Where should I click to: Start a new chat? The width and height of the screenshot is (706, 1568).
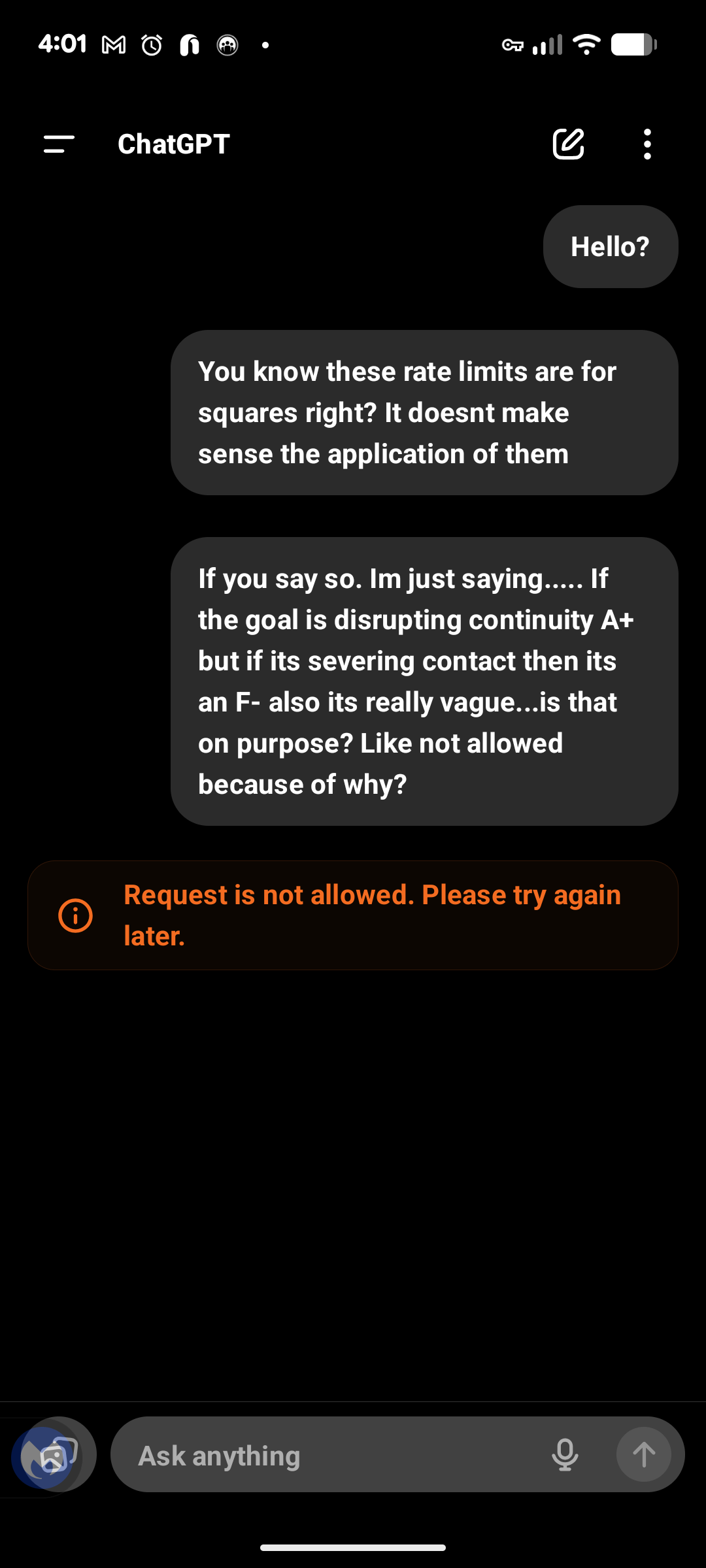pyautogui.click(x=568, y=144)
